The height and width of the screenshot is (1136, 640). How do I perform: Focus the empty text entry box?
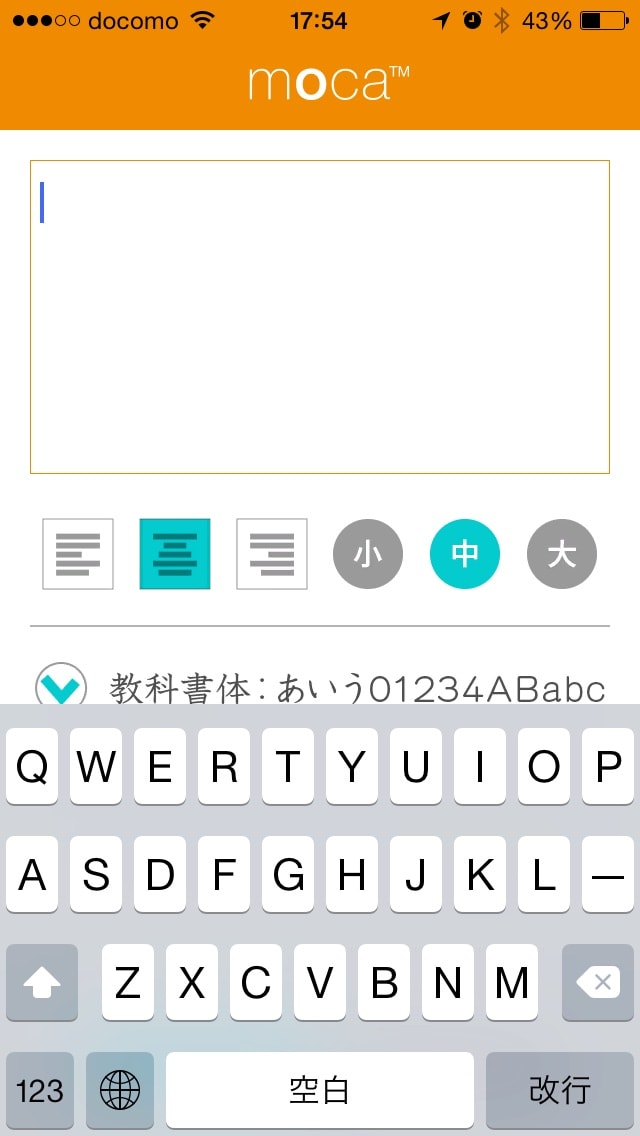pos(320,317)
